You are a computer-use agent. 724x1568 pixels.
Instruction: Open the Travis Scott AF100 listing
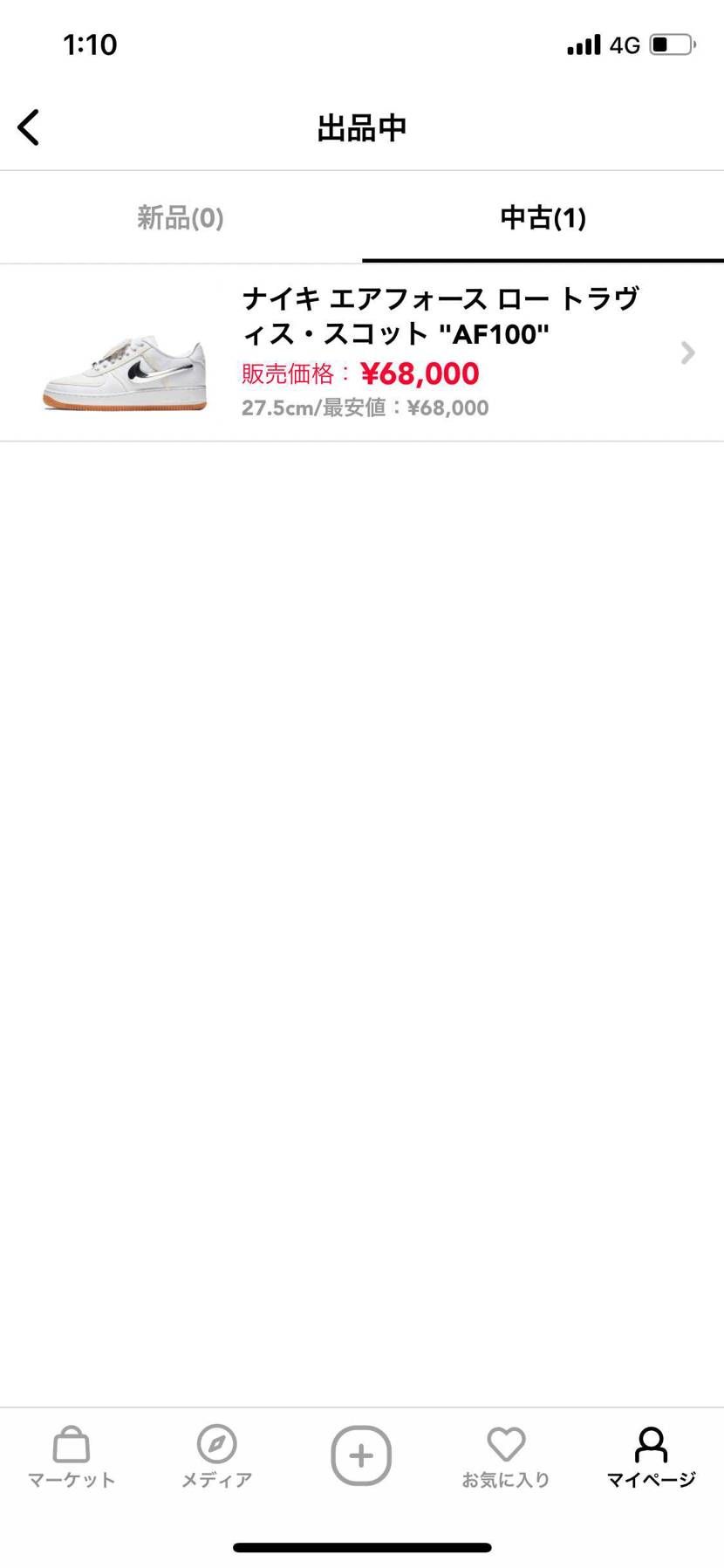point(362,353)
